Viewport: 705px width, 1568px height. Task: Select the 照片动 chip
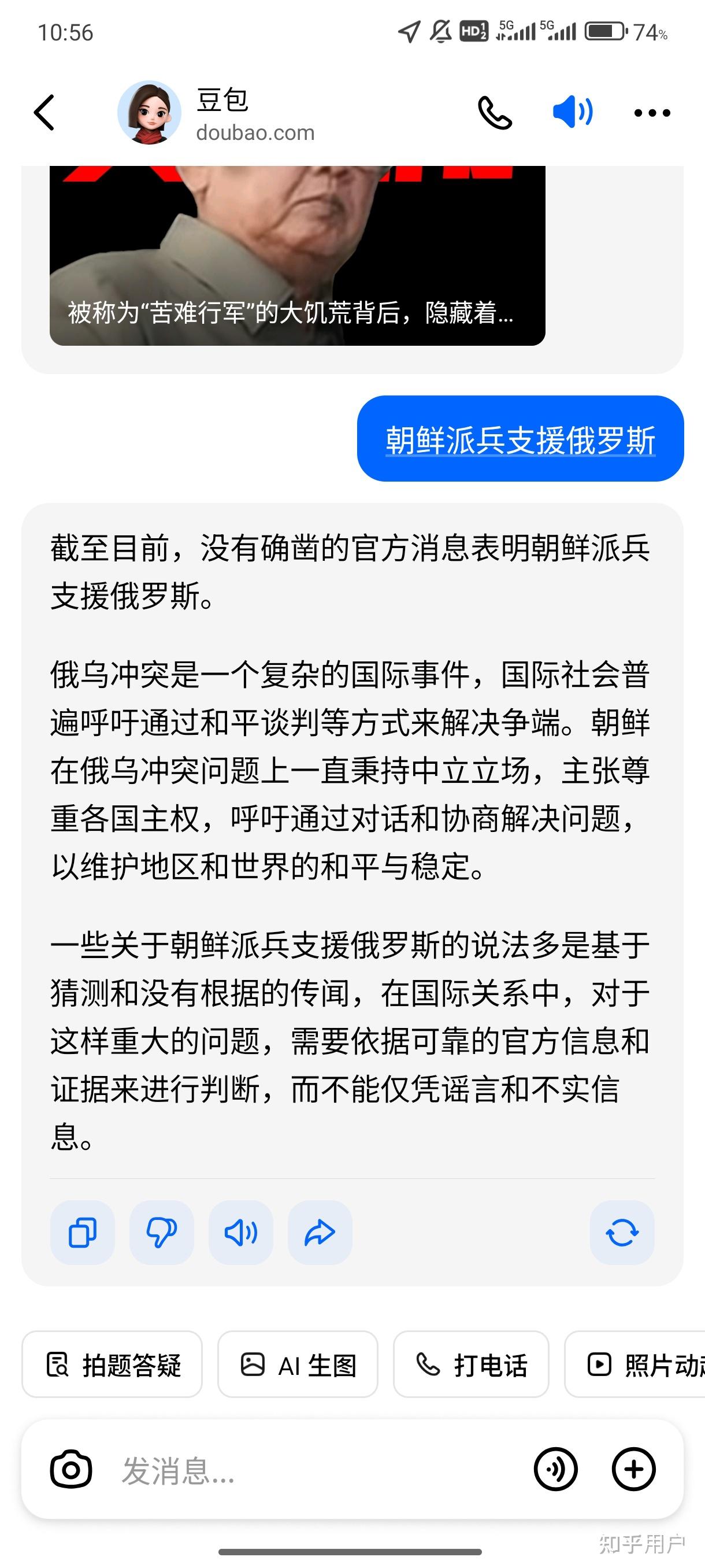click(x=635, y=1364)
